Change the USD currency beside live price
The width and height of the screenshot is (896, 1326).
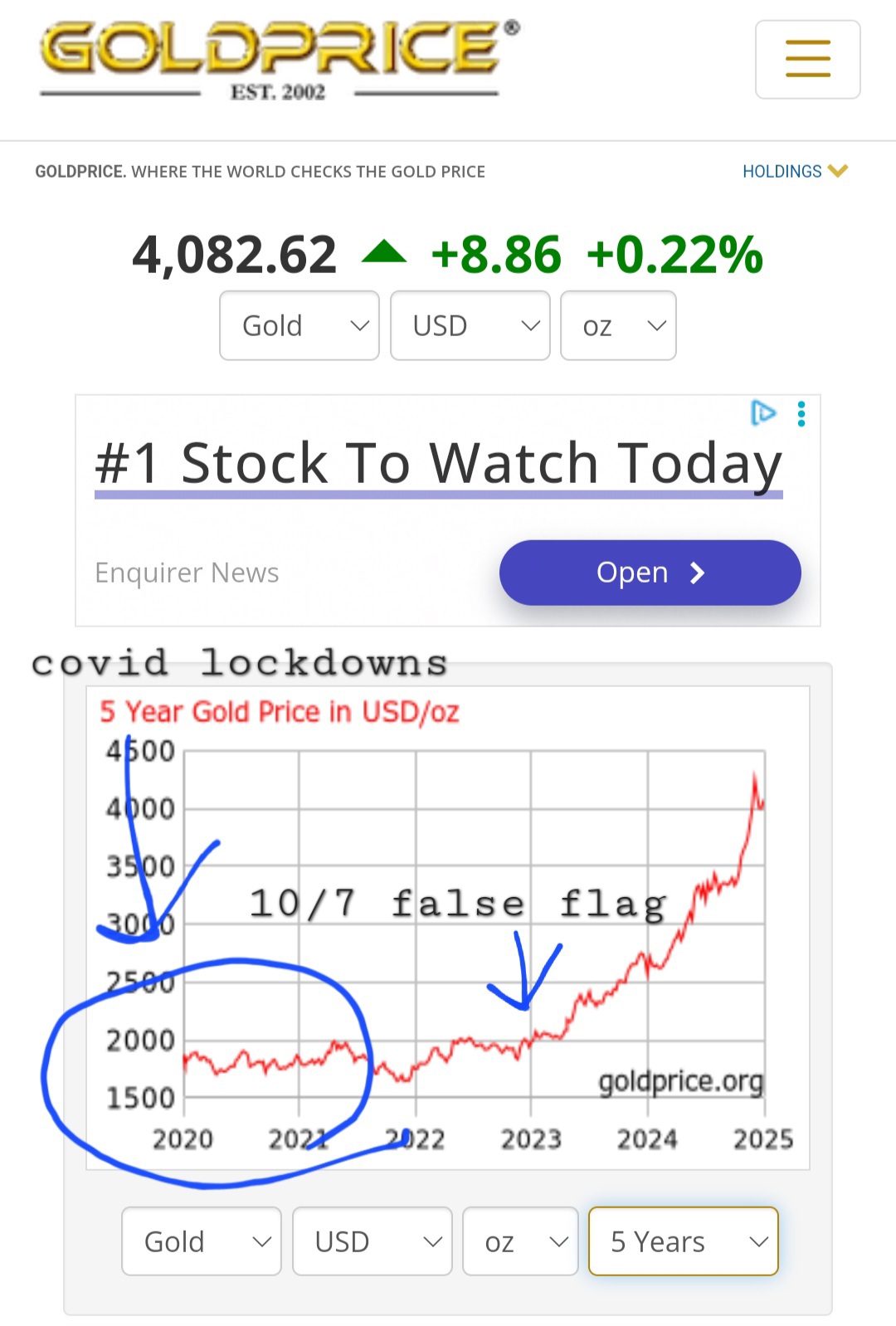[470, 325]
